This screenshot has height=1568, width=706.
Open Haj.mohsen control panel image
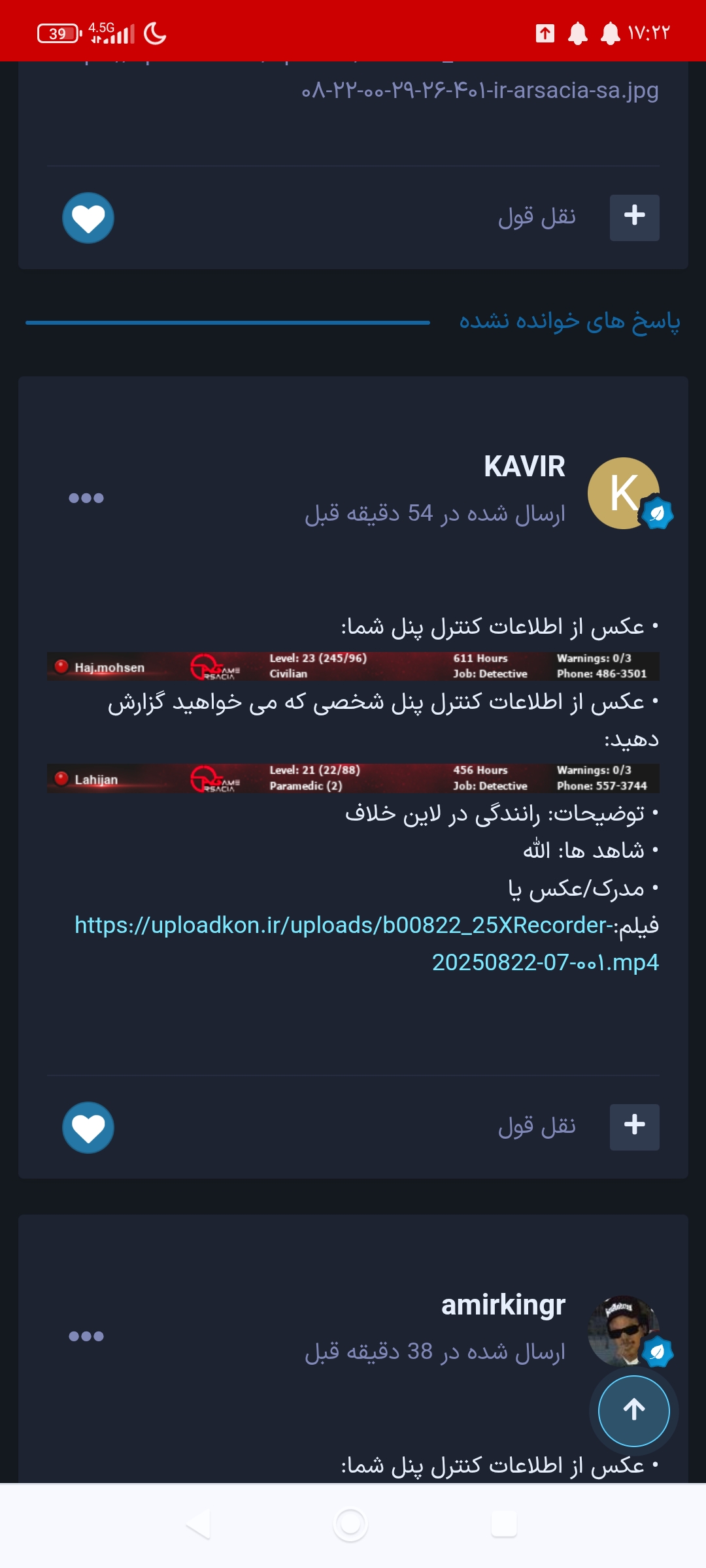coord(353,666)
